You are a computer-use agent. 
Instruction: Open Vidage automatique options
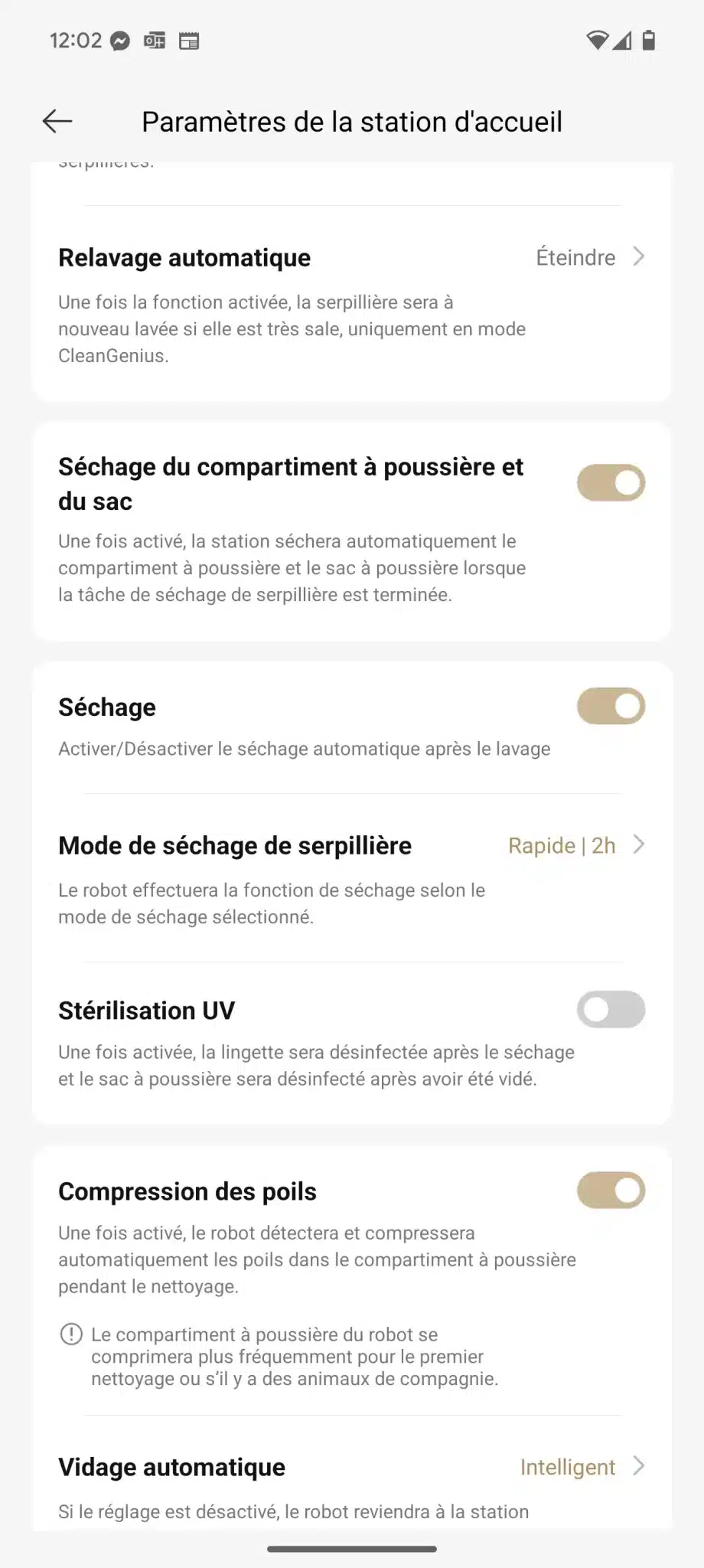click(352, 1481)
